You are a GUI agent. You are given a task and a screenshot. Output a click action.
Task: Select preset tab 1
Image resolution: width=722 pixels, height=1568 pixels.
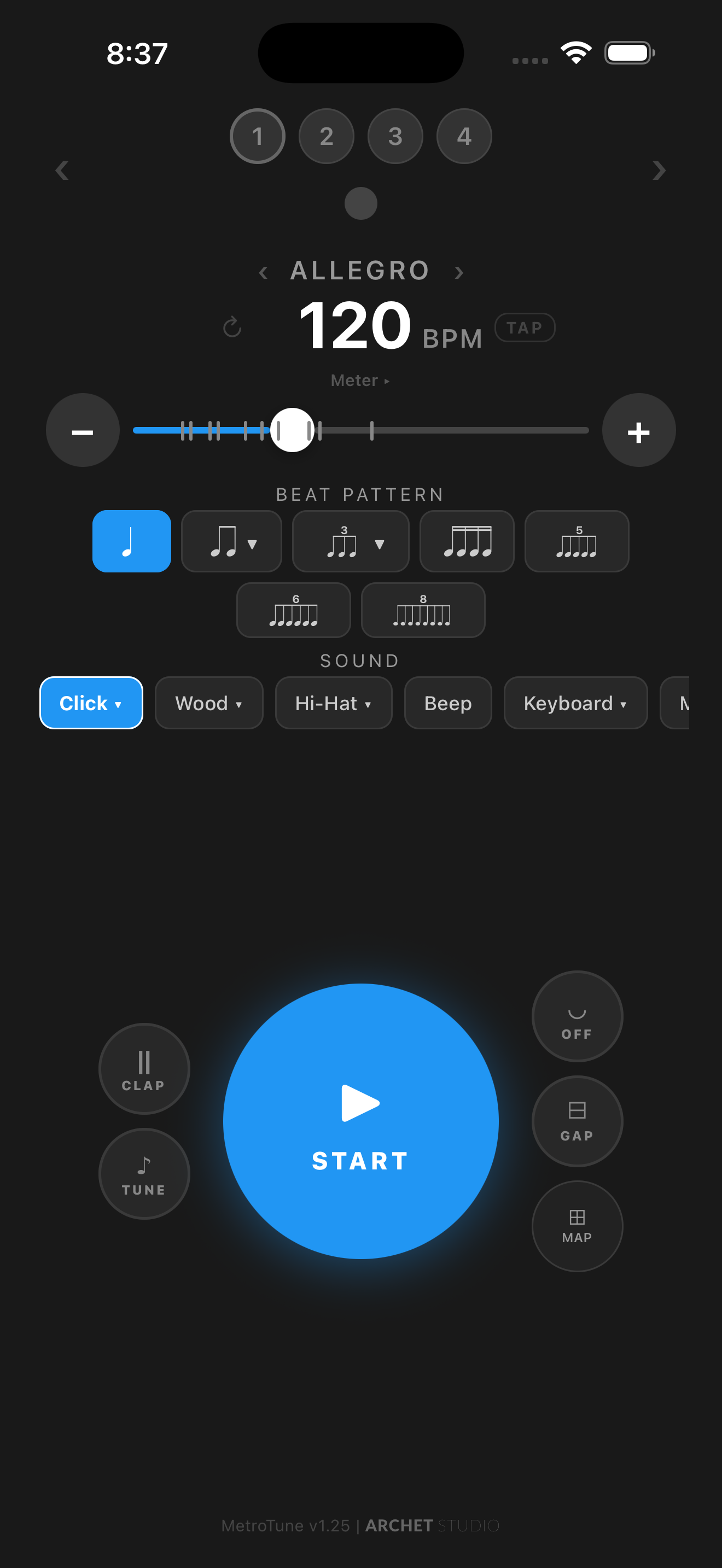coord(258,136)
